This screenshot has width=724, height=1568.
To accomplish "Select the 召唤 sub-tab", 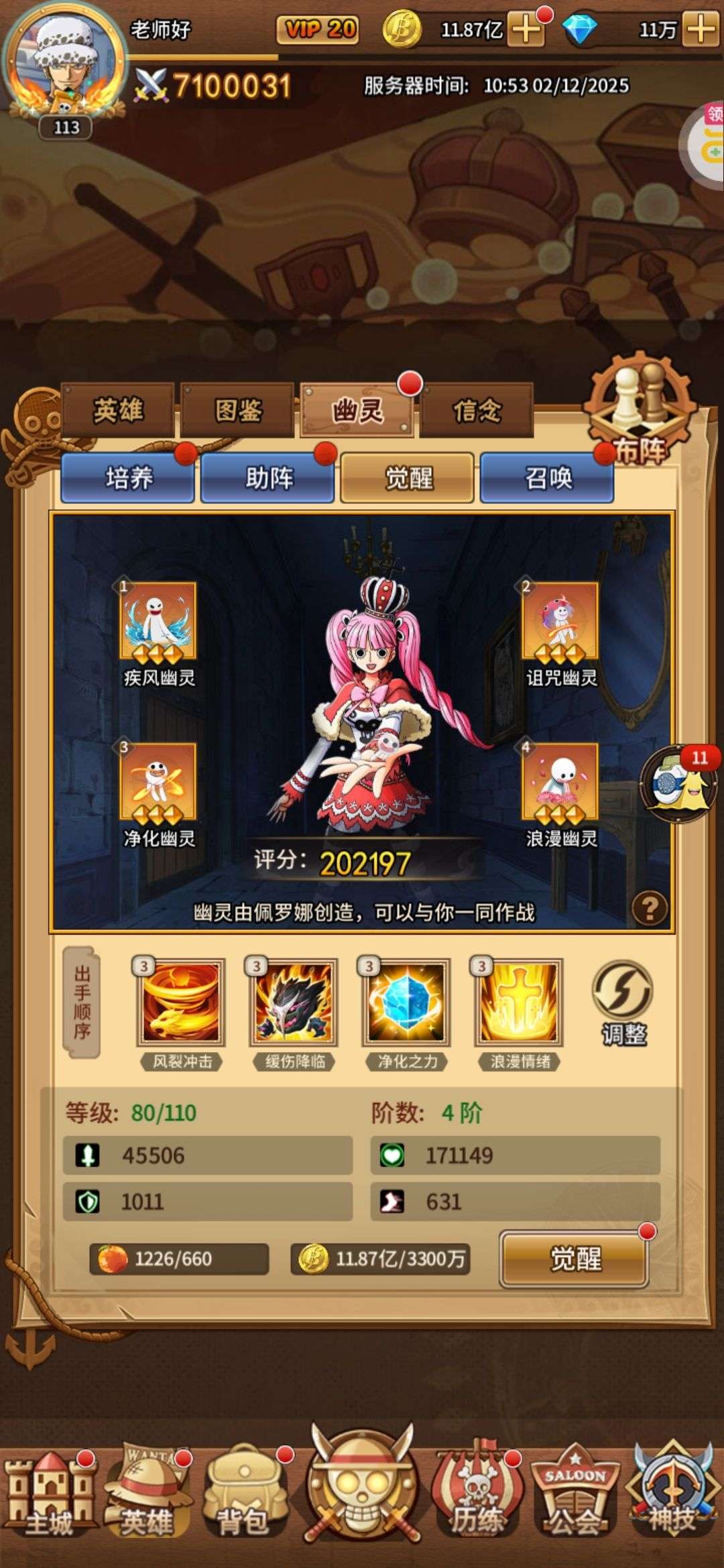I will click(x=547, y=478).
